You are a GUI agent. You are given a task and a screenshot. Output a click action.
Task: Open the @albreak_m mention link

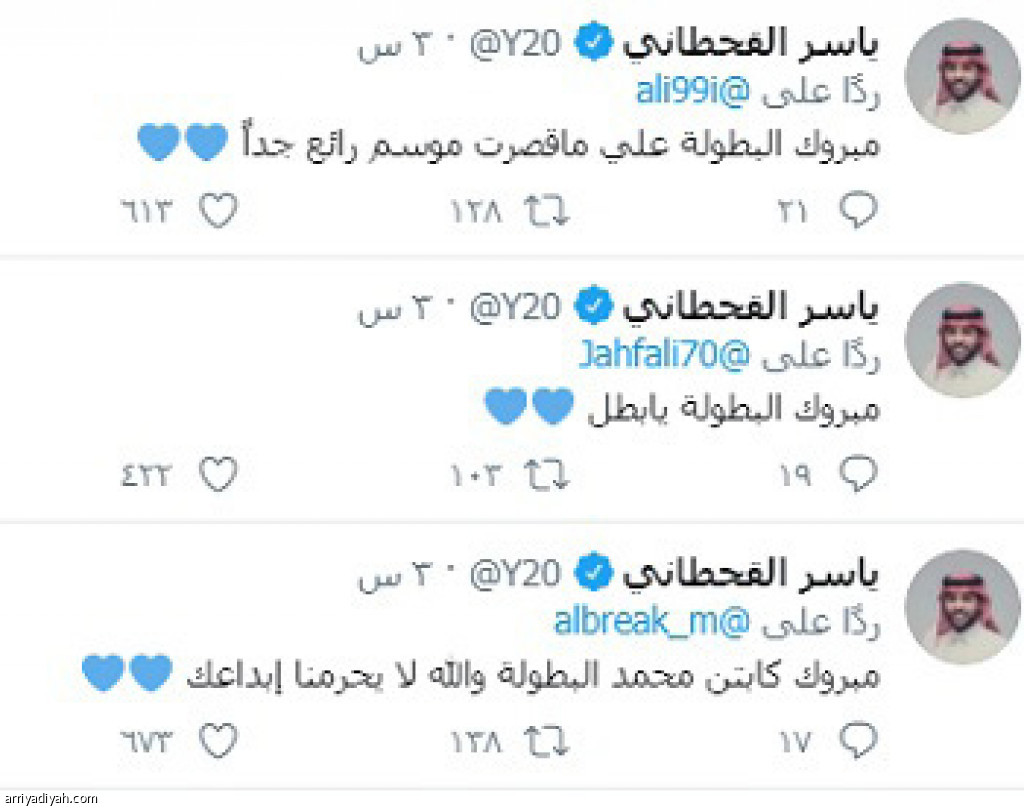(x=649, y=623)
